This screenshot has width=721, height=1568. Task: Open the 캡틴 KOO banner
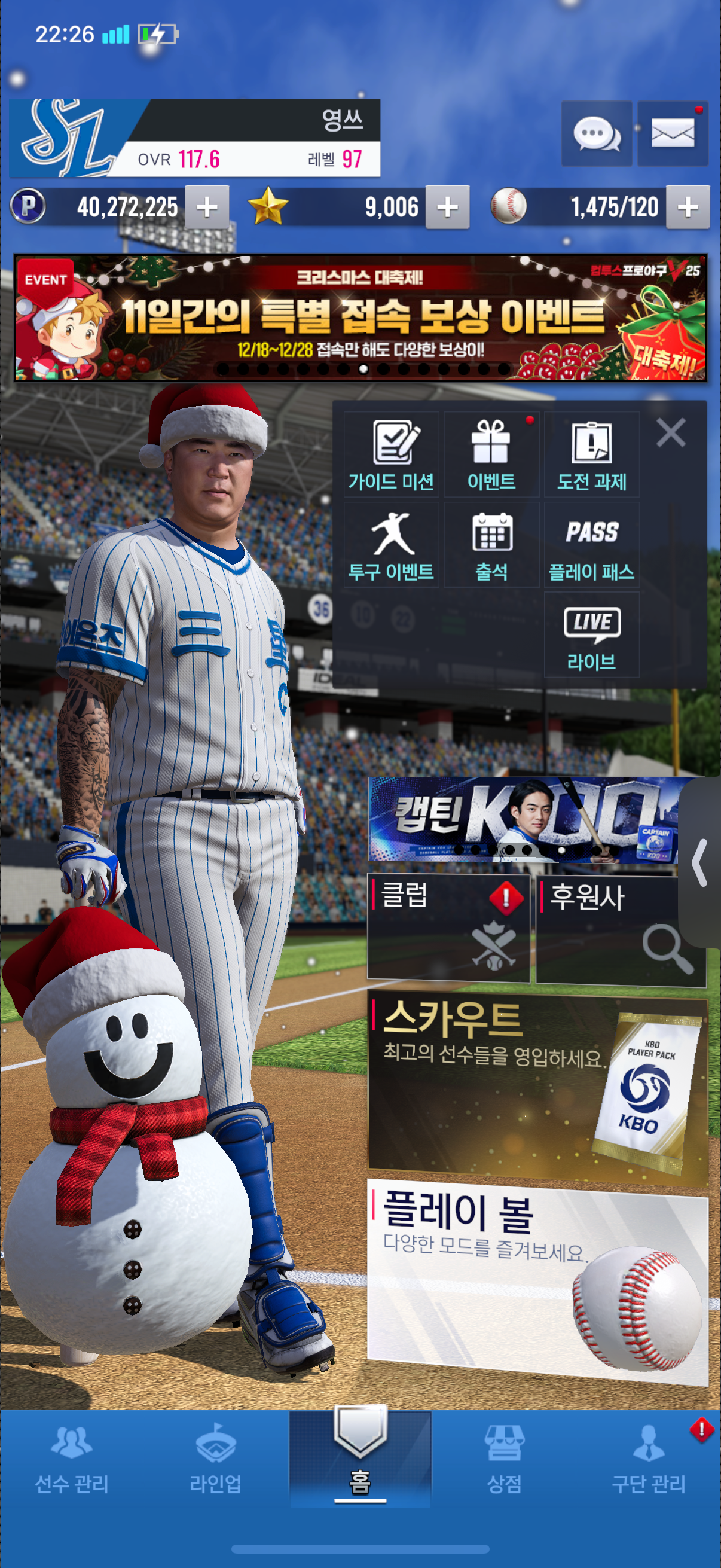click(x=523, y=819)
